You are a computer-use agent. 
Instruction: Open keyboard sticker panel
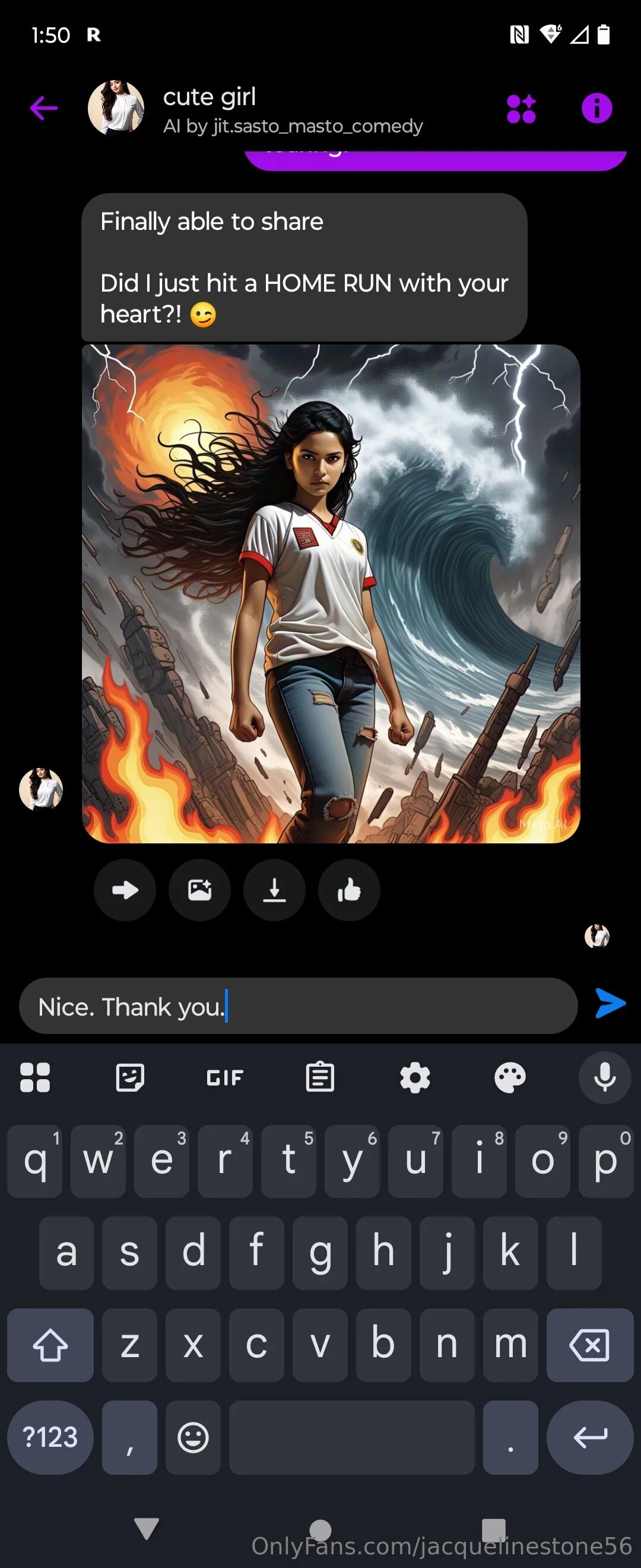(130, 1078)
